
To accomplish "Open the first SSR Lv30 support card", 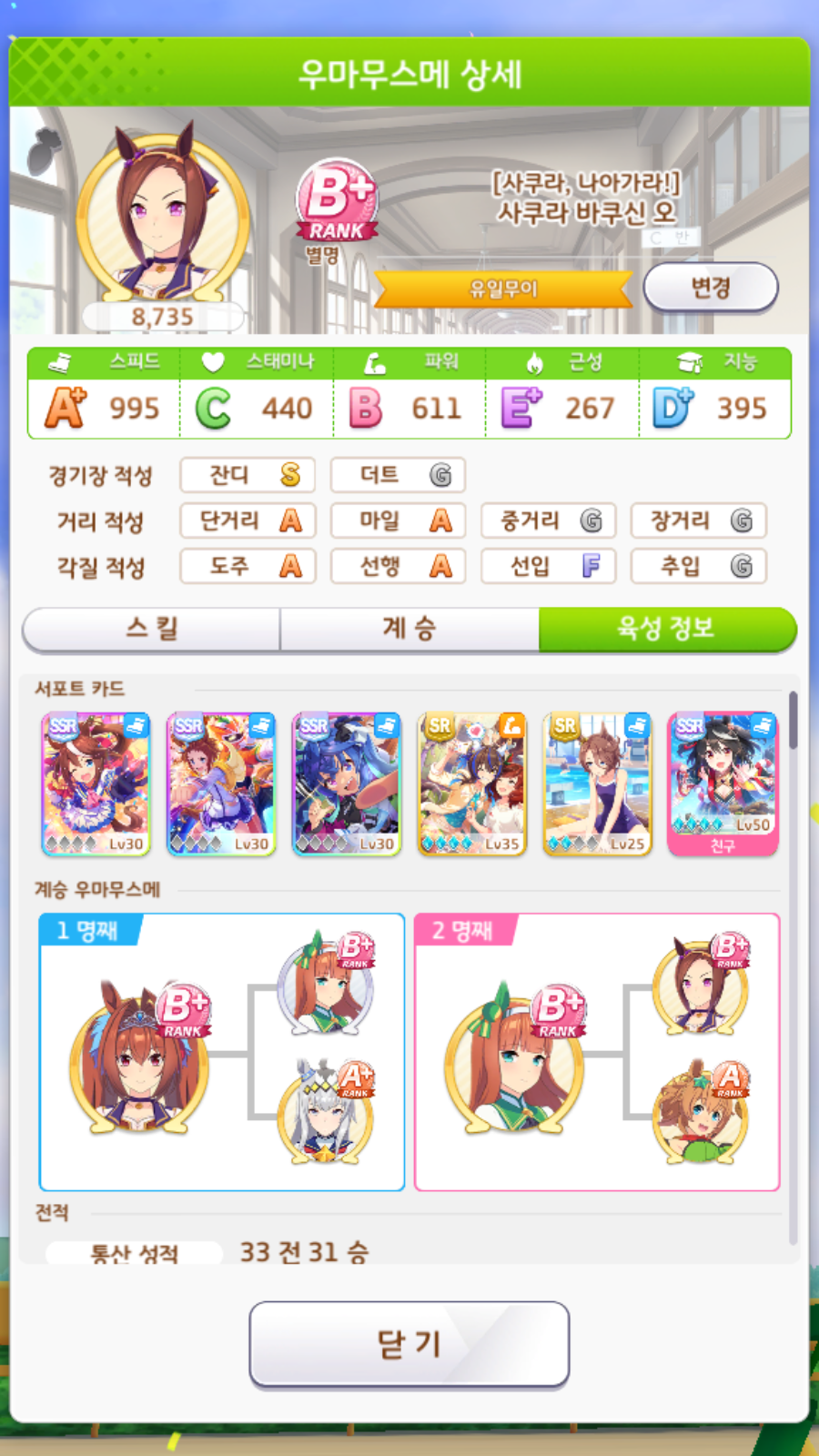I will 96,784.
